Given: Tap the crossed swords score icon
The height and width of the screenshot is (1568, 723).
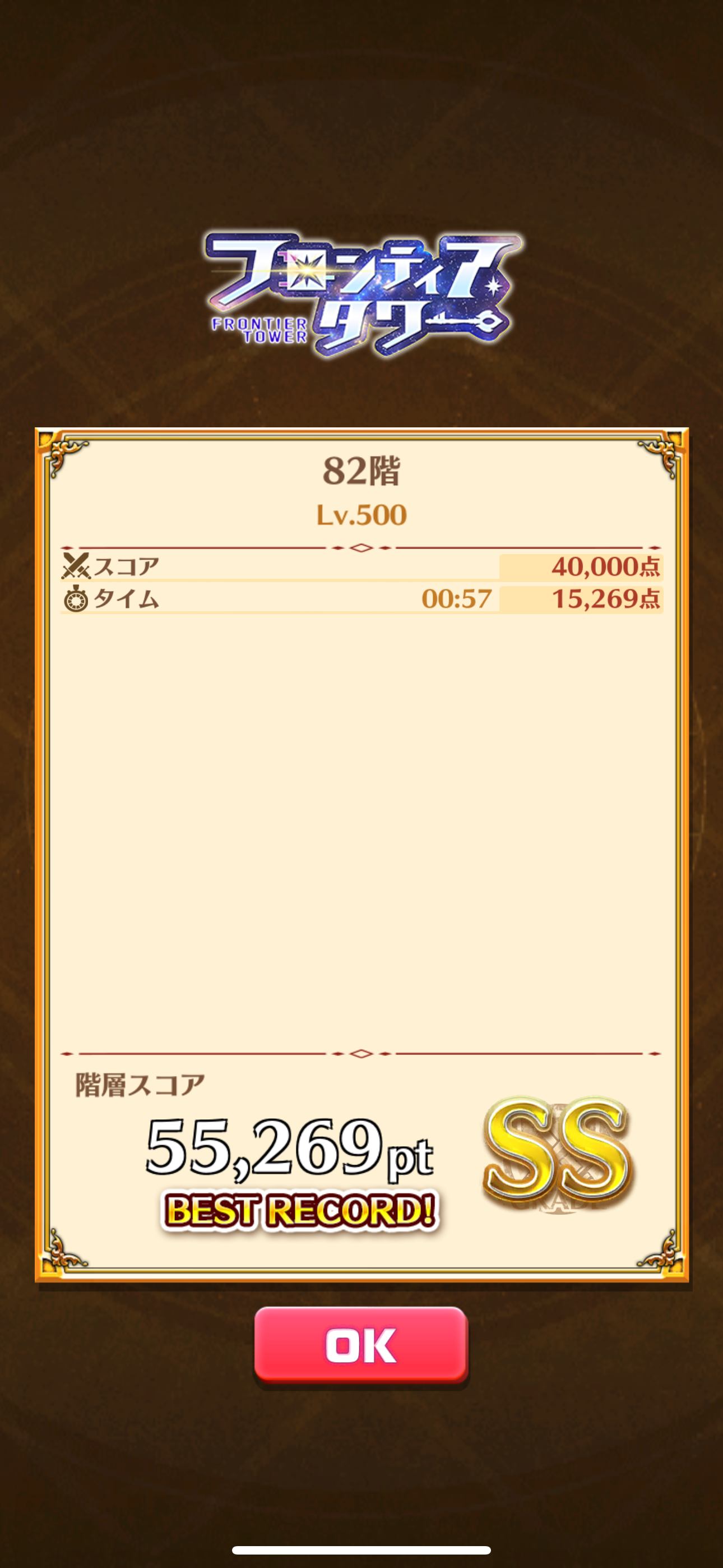Looking at the screenshot, I should click(x=75, y=567).
